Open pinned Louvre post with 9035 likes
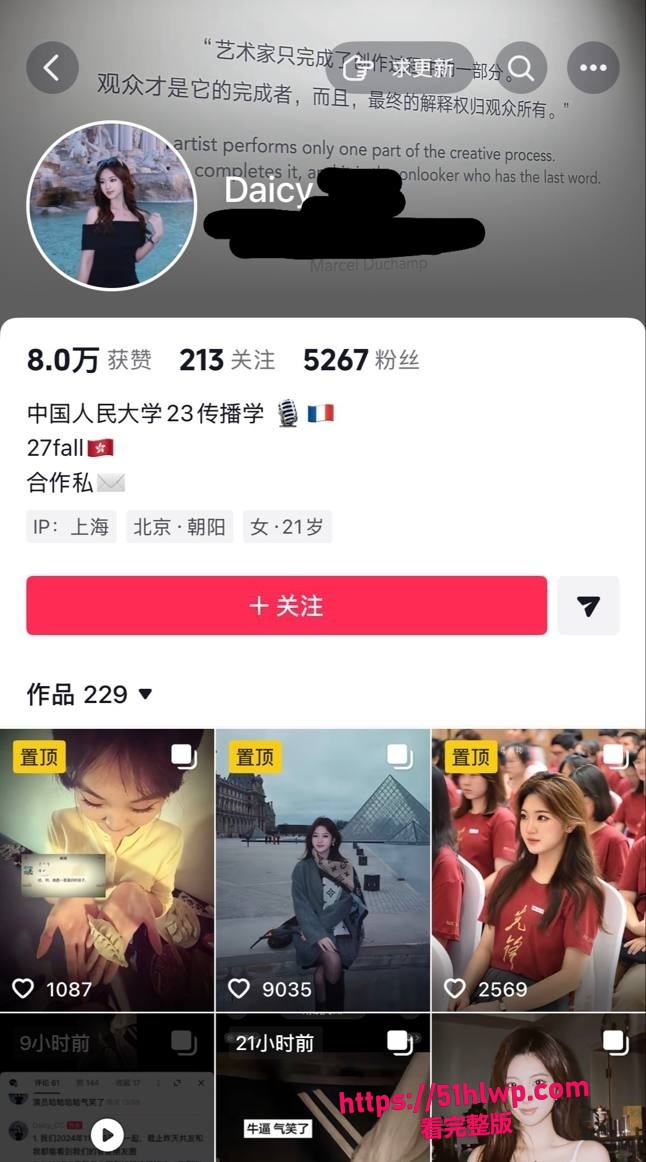Image resolution: width=646 pixels, height=1162 pixels. pyautogui.click(x=323, y=870)
